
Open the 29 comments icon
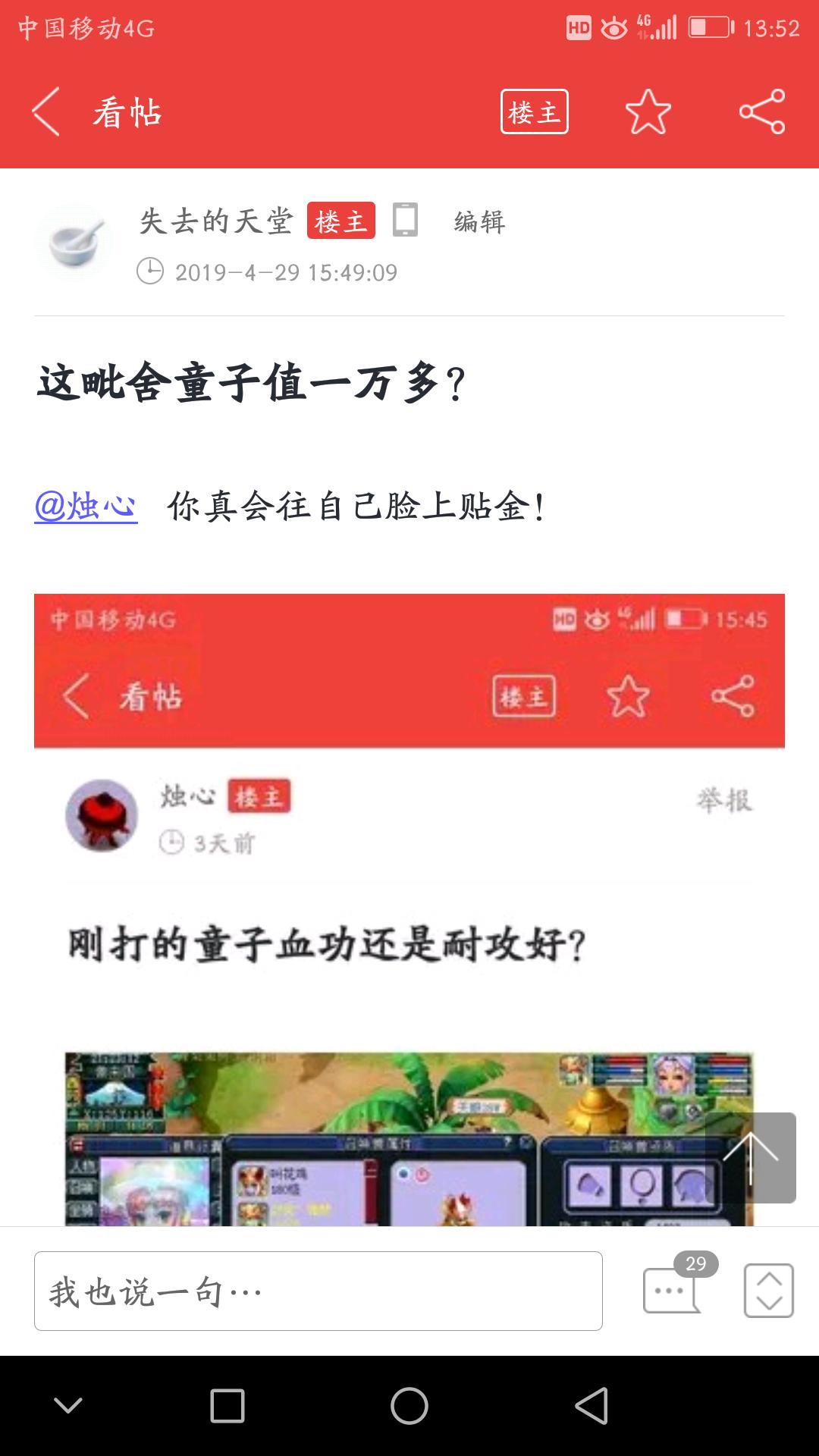tap(673, 1288)
